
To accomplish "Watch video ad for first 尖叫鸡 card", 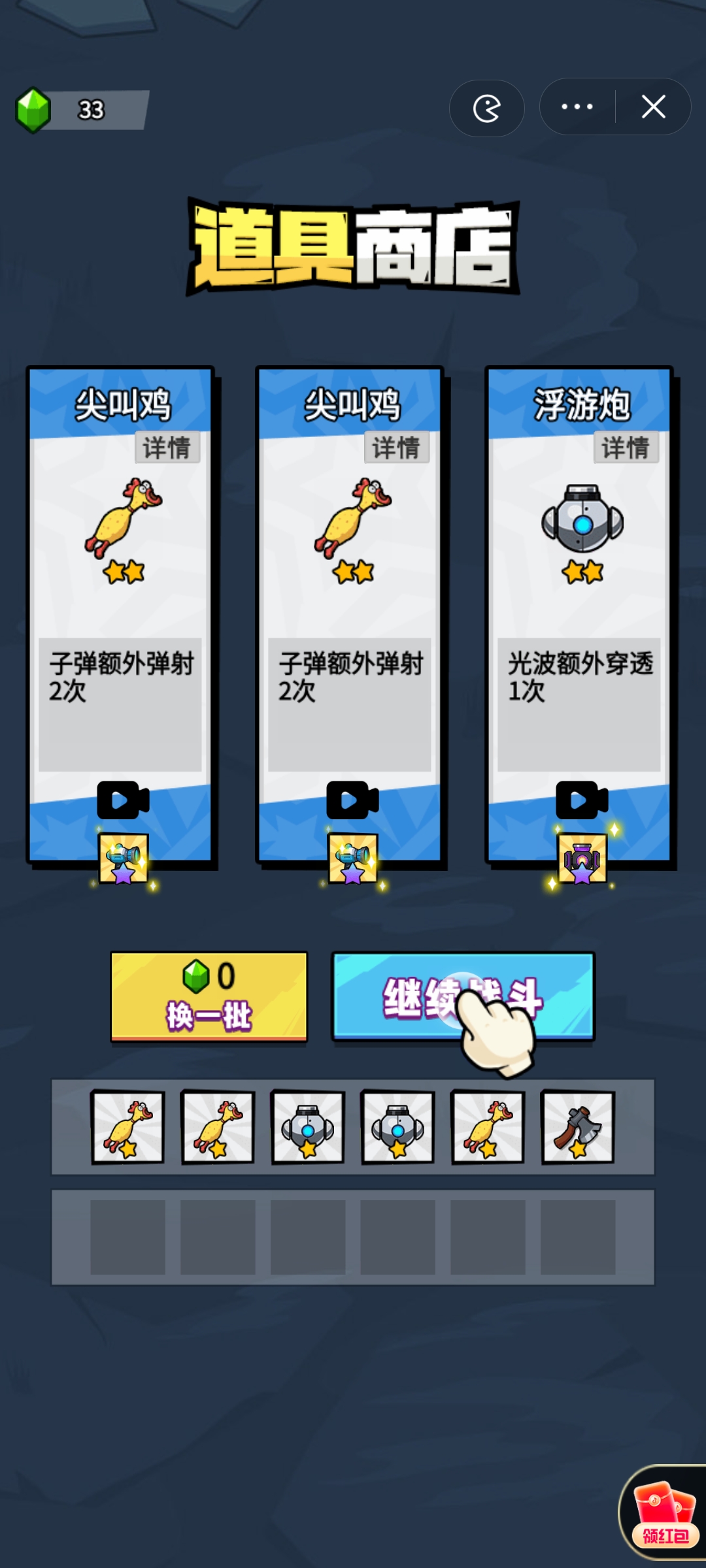I will point(123,800).
